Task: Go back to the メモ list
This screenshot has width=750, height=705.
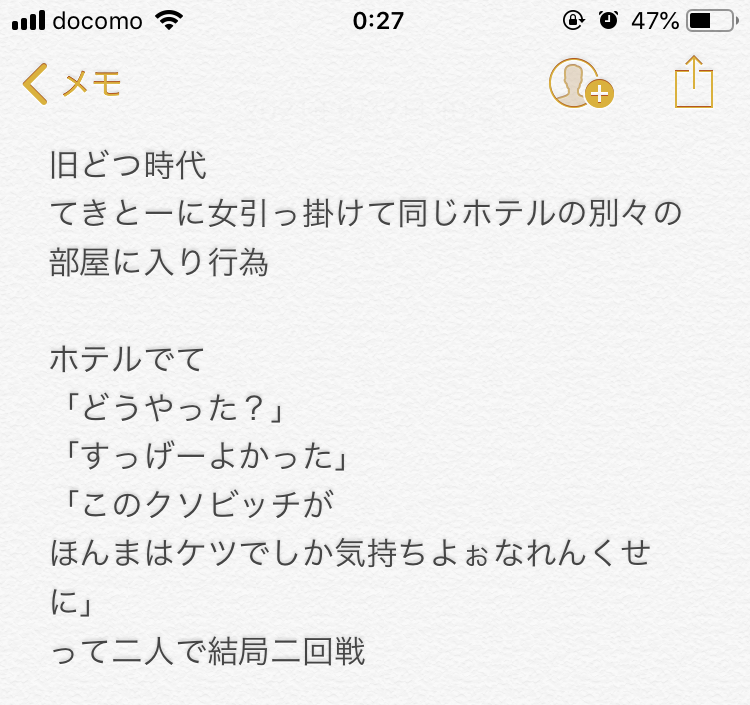Action: tap(70, 84)
